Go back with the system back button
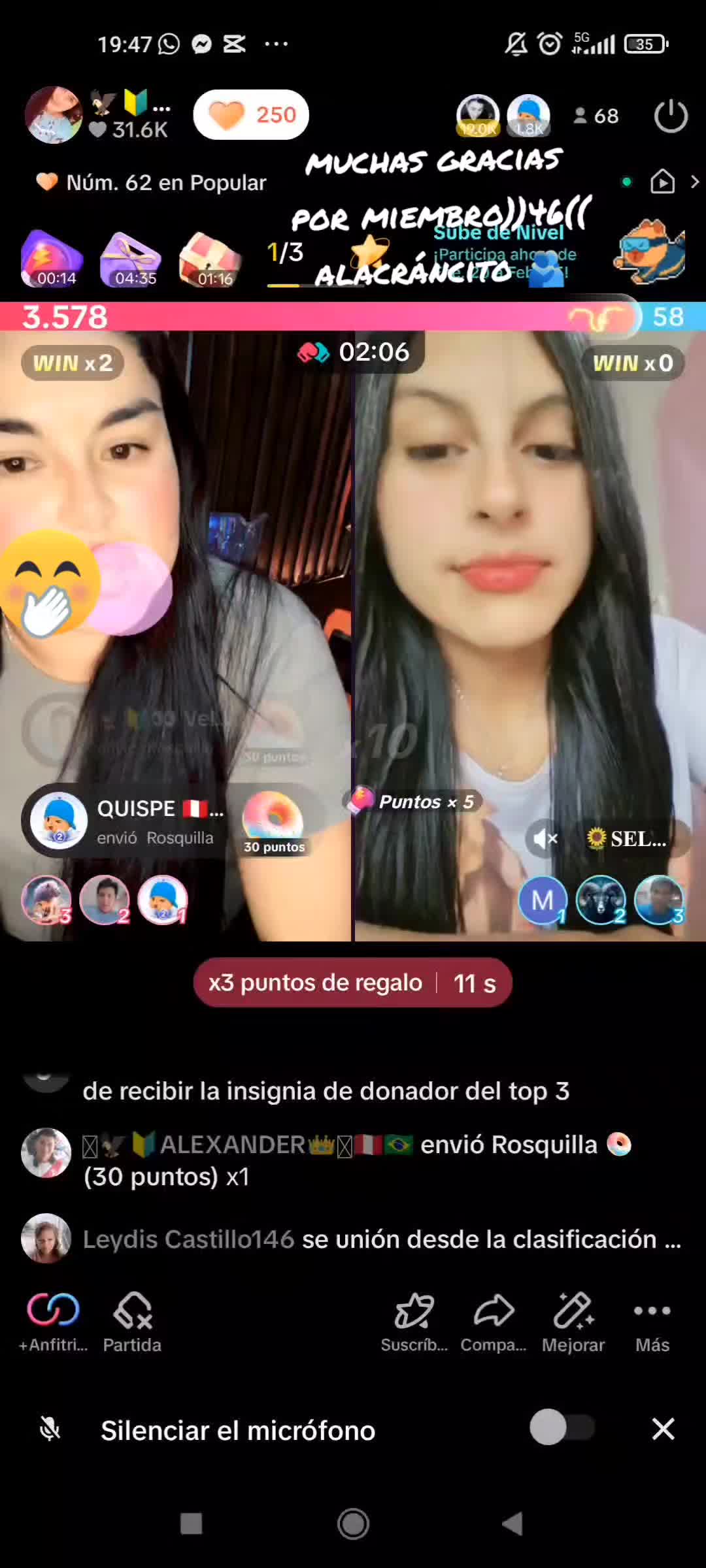Screen dimensions: 706x1568 [513, 1524]
